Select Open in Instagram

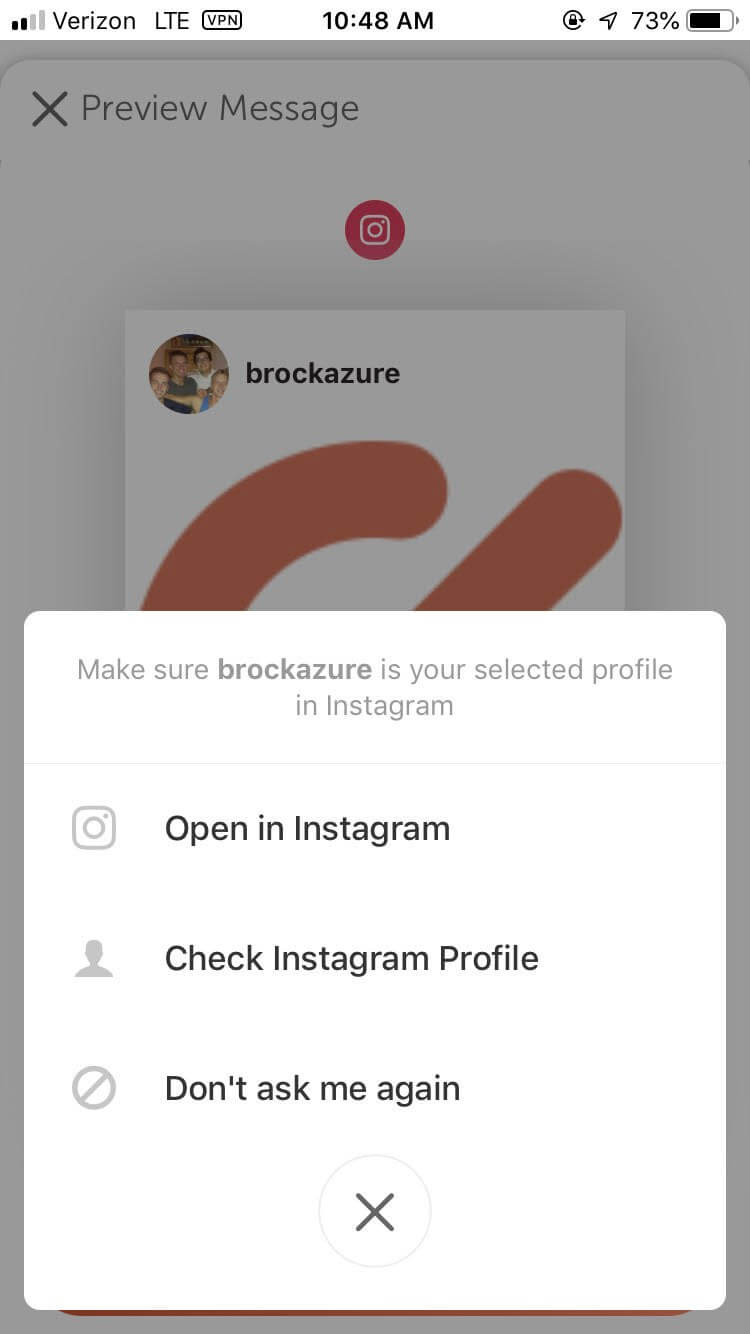(375, 829)
